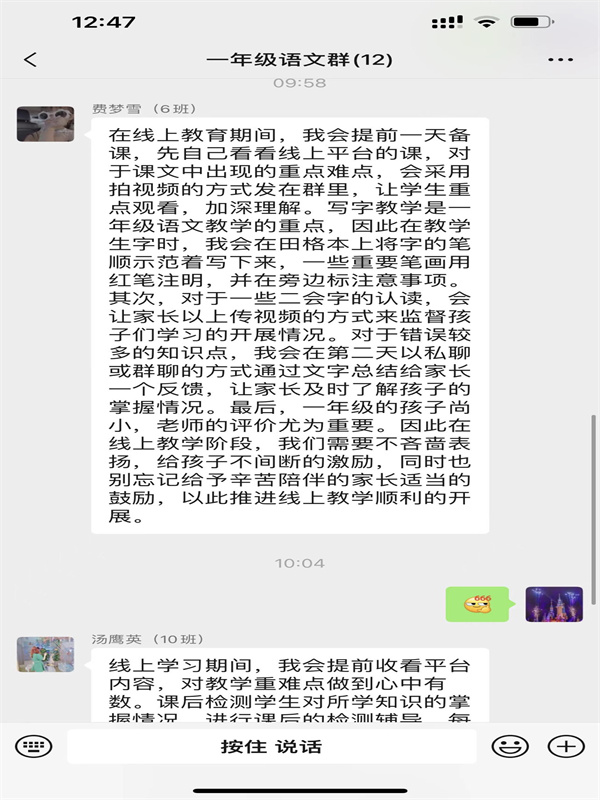This screenshot has width=600, height=800.
Task: Open 贾梦雪's profile avatar
Action: click(x=46, y=122)
